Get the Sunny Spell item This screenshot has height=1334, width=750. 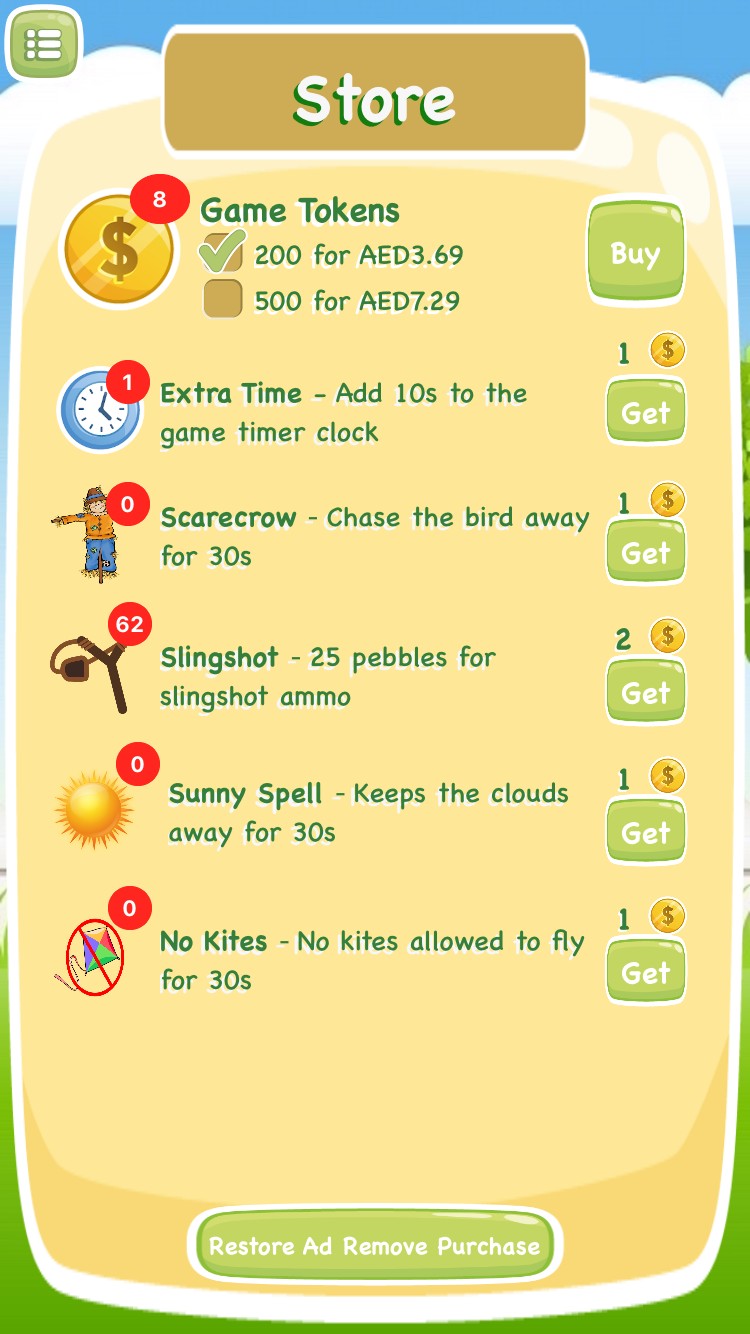646,832
